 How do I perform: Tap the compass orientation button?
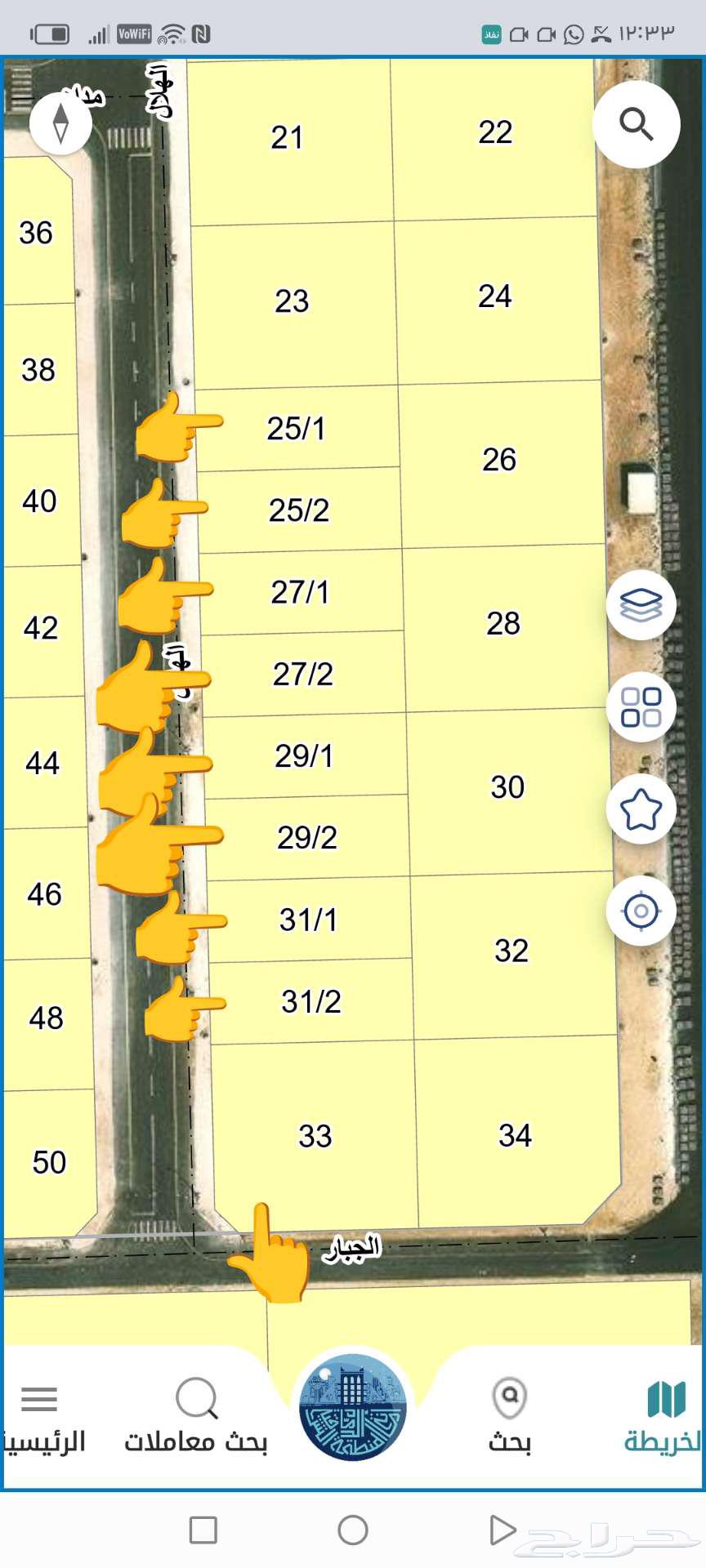[60, 123]
